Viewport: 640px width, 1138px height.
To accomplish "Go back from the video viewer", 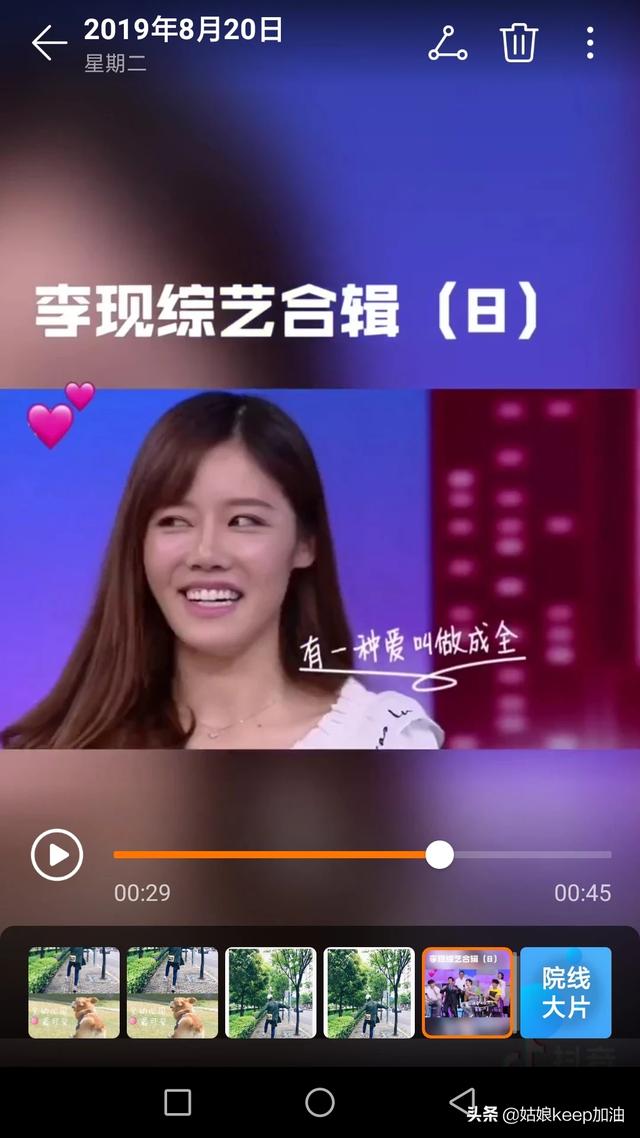I will click(x=48, y=43).
